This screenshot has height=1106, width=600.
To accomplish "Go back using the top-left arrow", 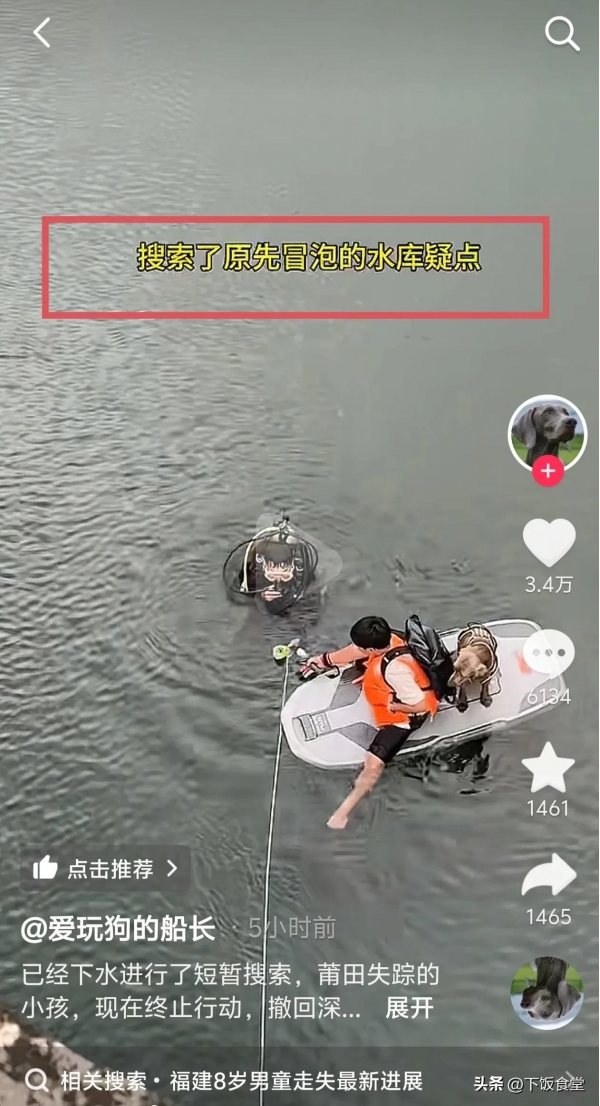I will (x=41, y=33).
